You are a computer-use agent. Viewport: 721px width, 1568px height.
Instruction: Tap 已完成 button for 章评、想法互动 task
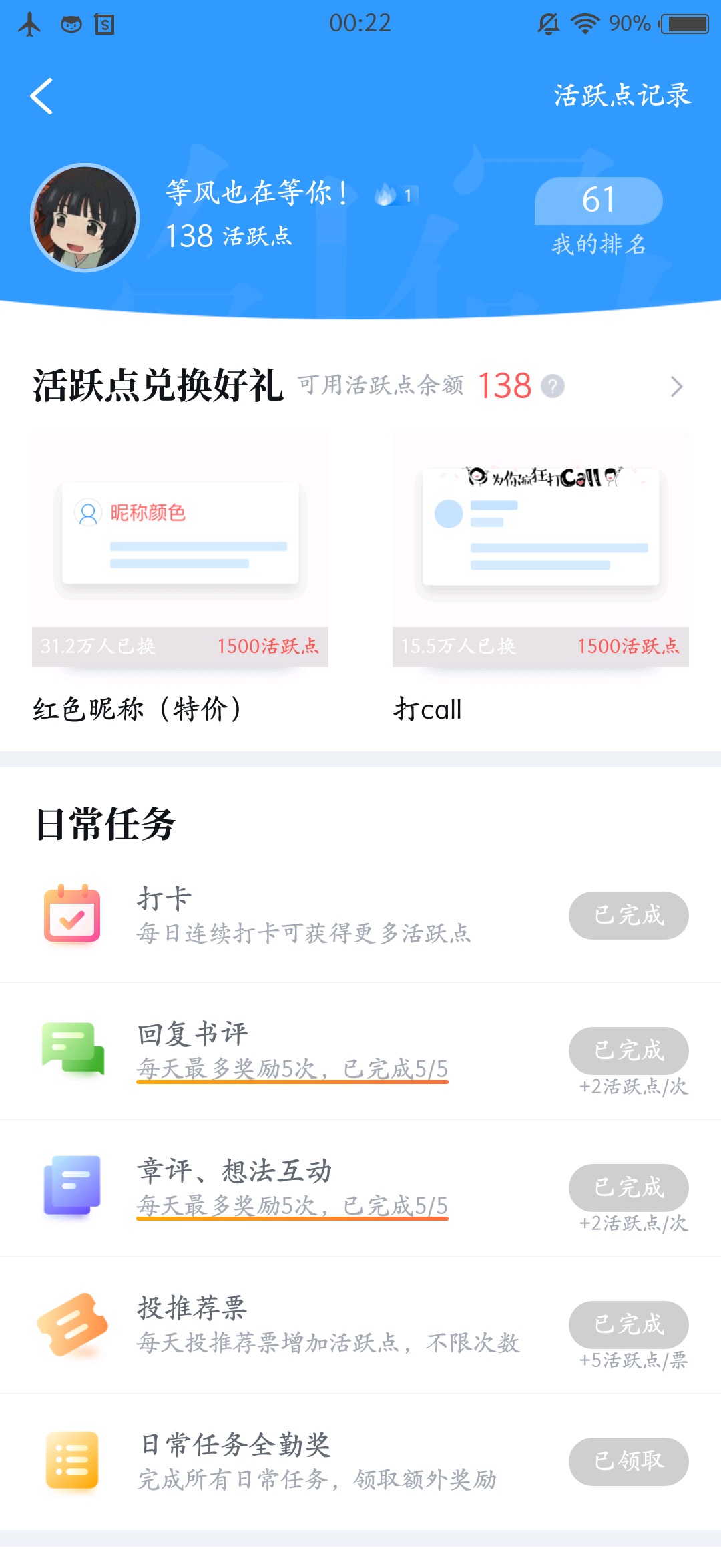pyautogui.click(x=629, y=1188)
